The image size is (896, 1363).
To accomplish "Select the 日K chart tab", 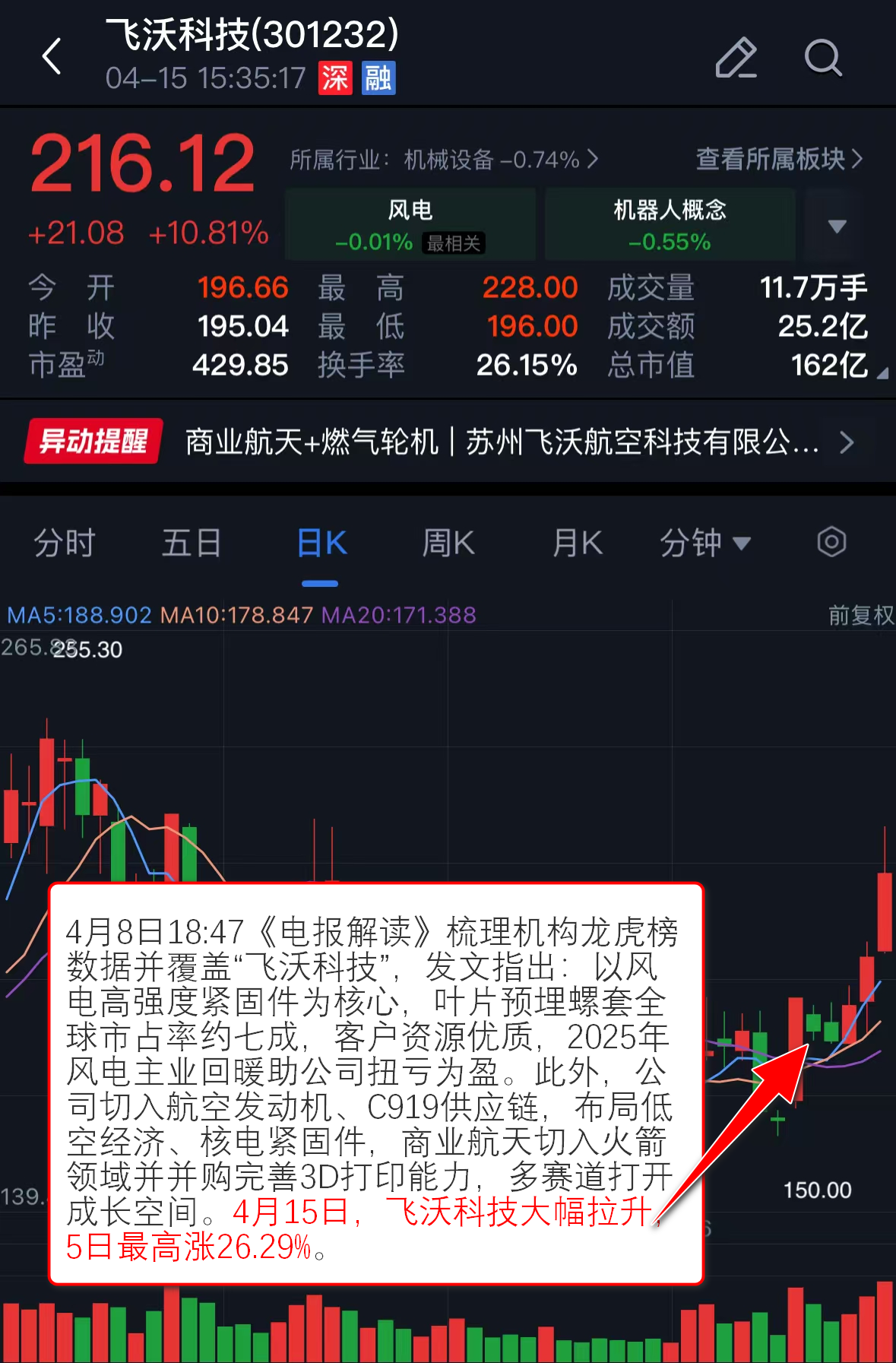I will click(x=321, y=544).
